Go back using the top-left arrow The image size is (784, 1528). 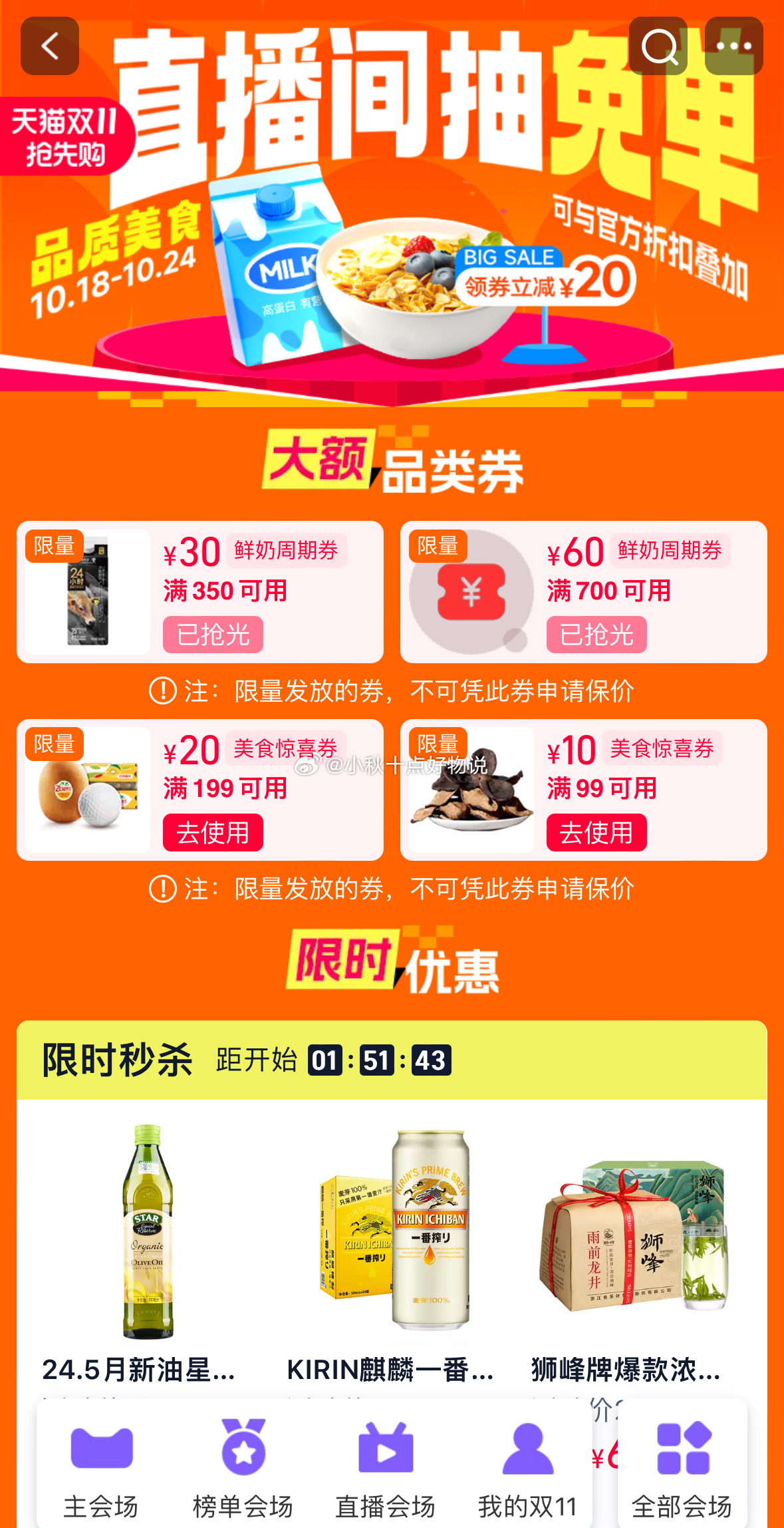[50, 46]
